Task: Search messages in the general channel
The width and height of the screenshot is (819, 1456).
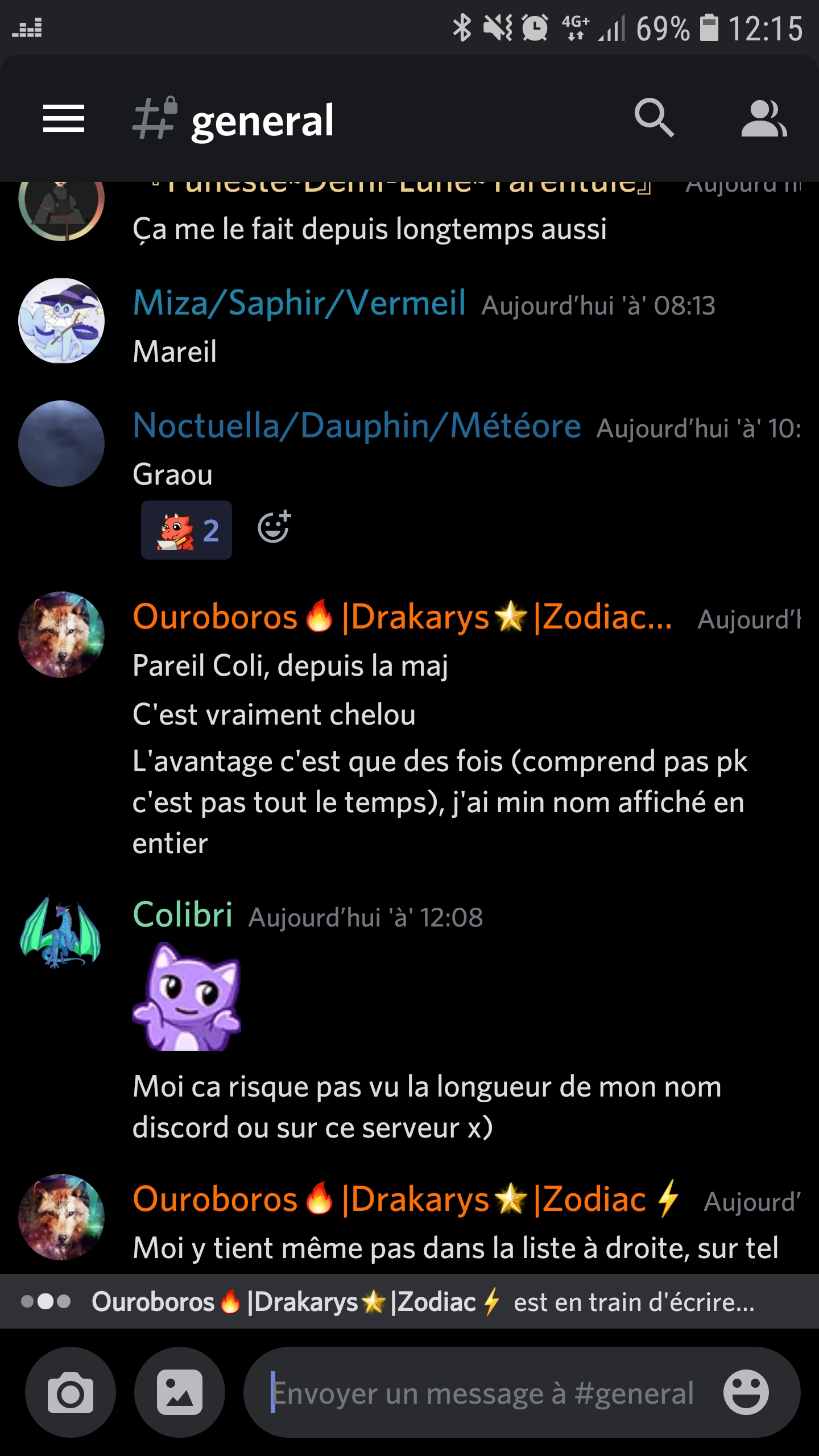Action: (654, 118)
